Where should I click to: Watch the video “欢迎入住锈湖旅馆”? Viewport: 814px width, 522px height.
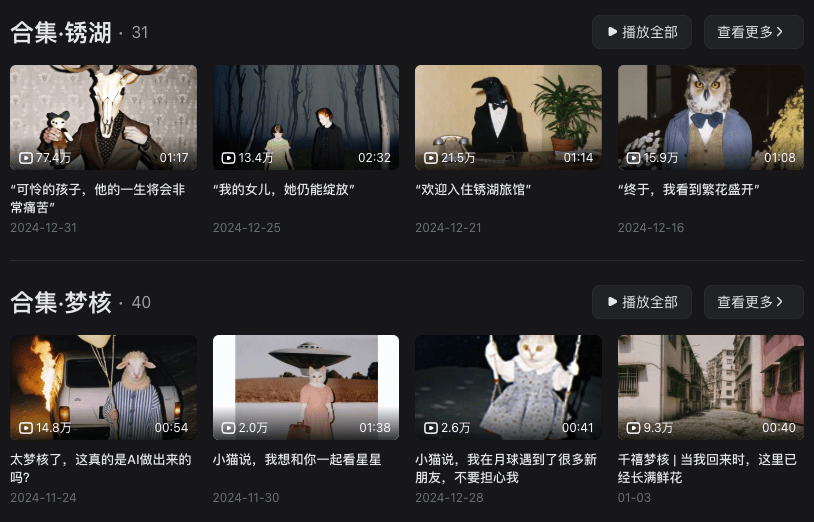(508, 118)
